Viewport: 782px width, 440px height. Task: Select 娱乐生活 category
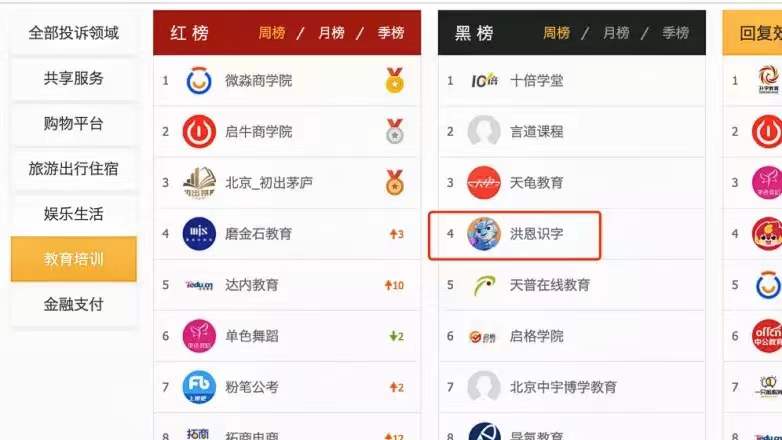pos(74,214)
